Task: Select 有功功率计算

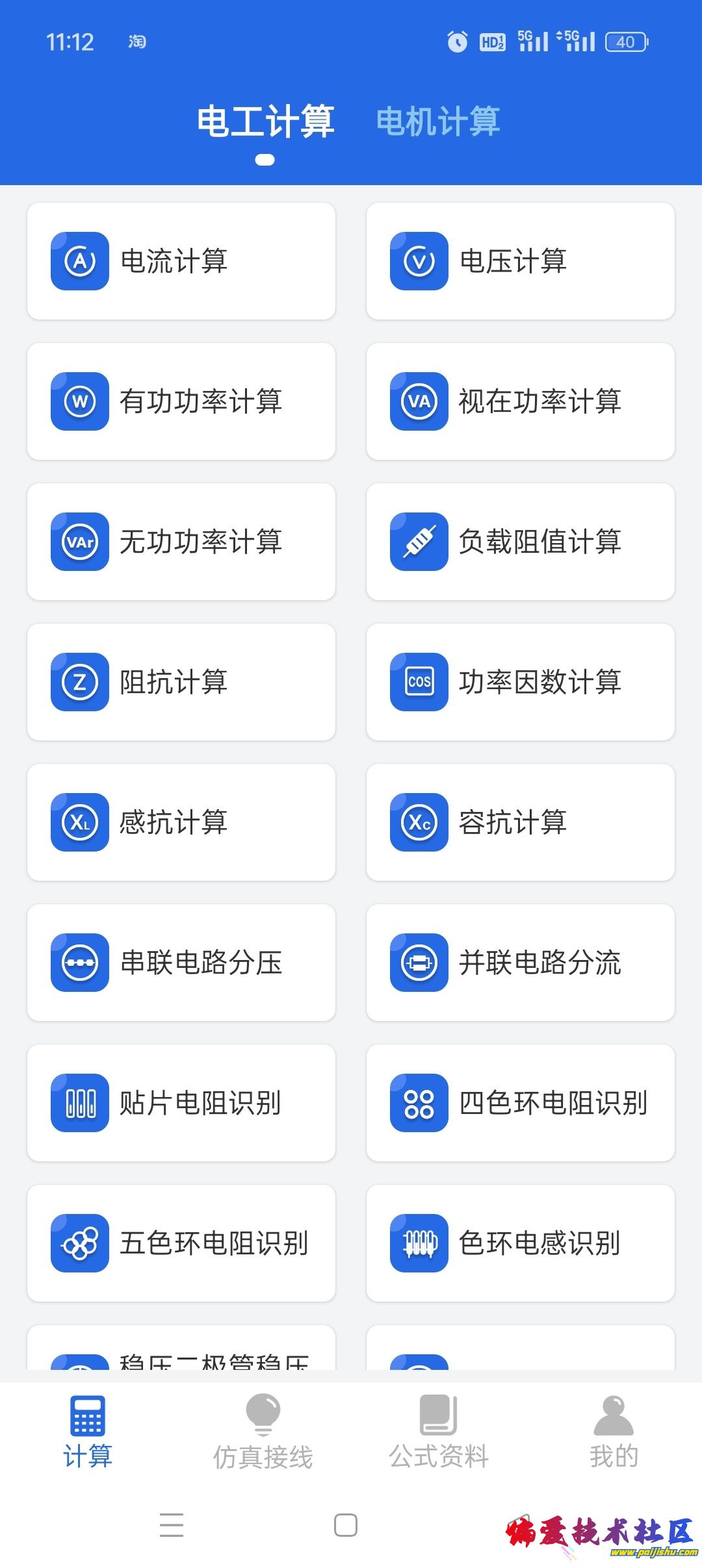Action: (181, 401)
